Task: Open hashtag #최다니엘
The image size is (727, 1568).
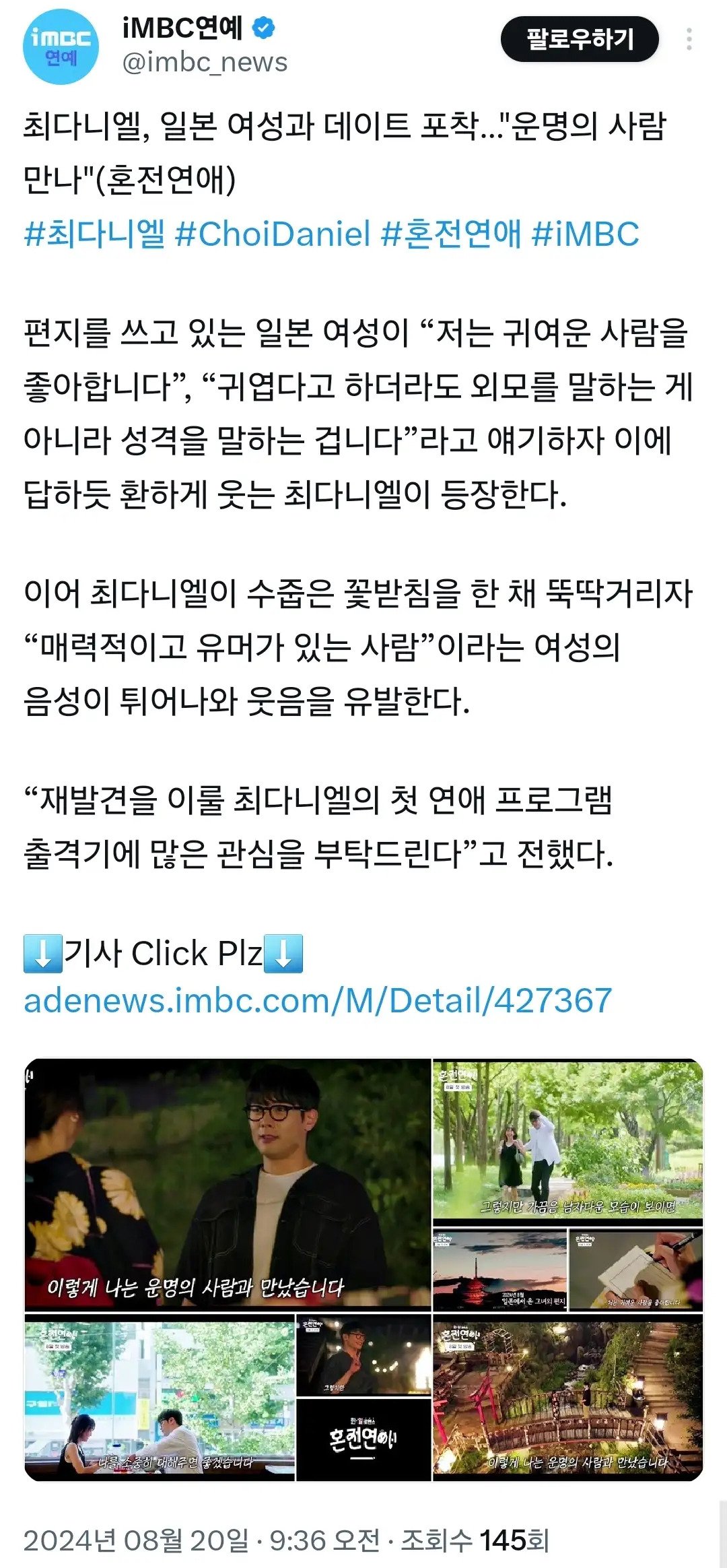Action: click(94, 234)
